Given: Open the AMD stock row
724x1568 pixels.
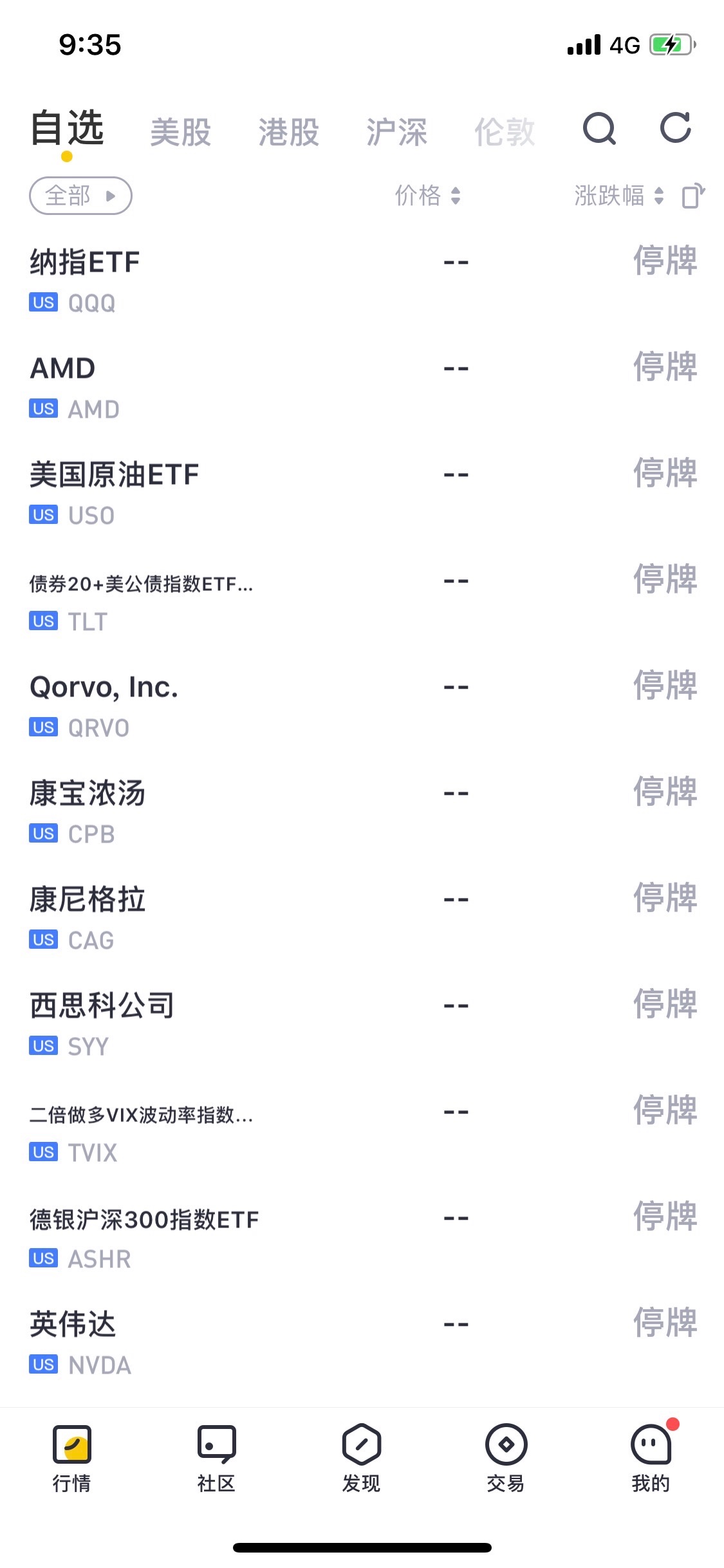Looking at the screenshot, I should tap(362, 387).
